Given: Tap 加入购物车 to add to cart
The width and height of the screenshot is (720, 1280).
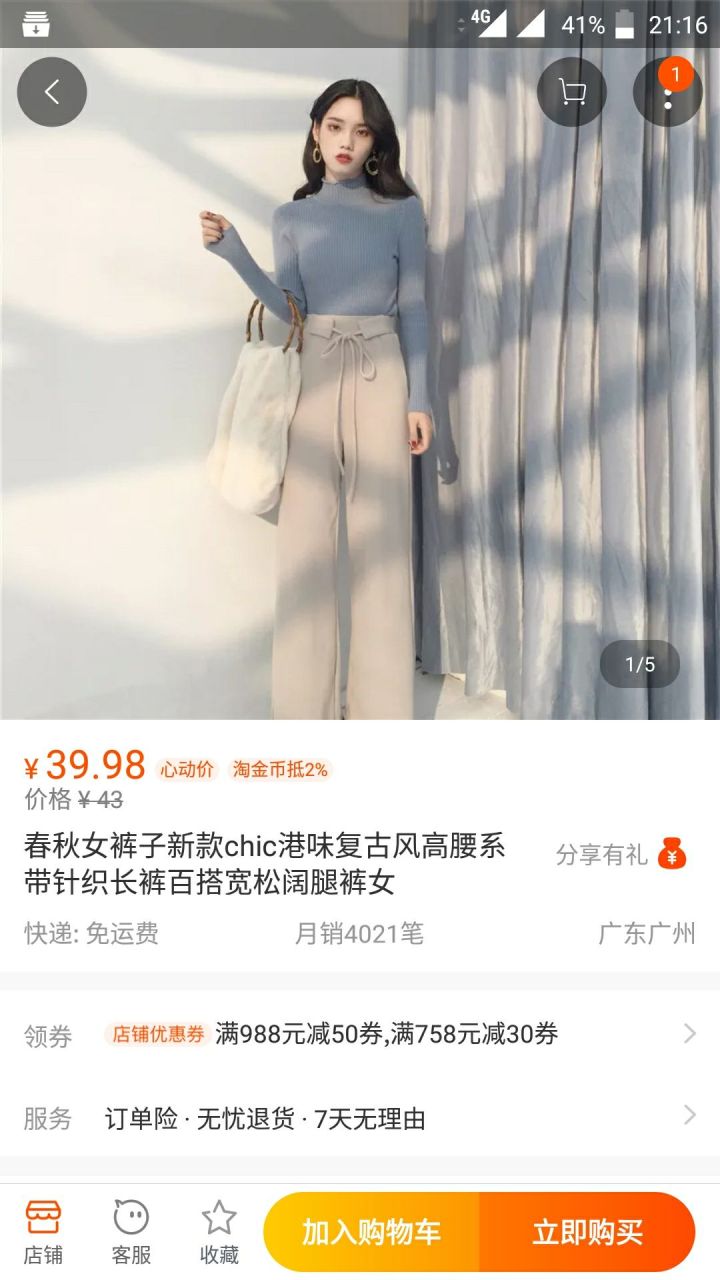Looking at the screenshot, I should [x=372, y=1232].
